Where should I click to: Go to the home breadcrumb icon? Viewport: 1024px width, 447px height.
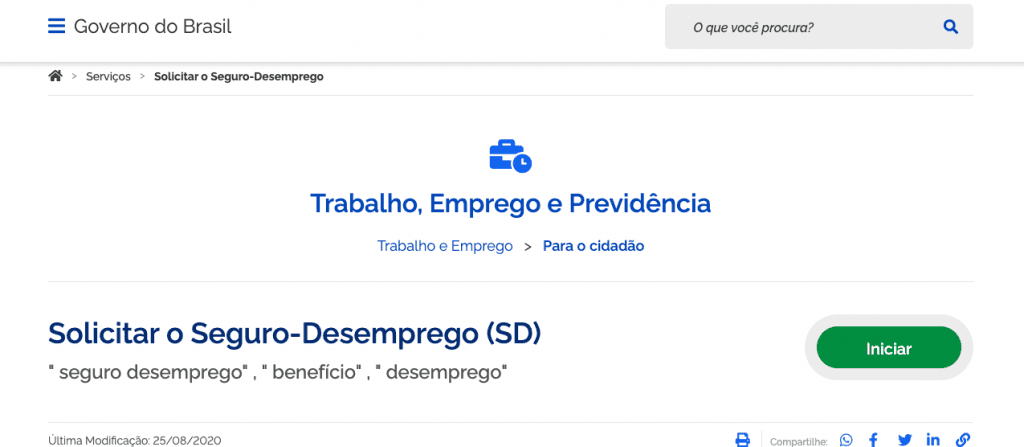point(55,76)
